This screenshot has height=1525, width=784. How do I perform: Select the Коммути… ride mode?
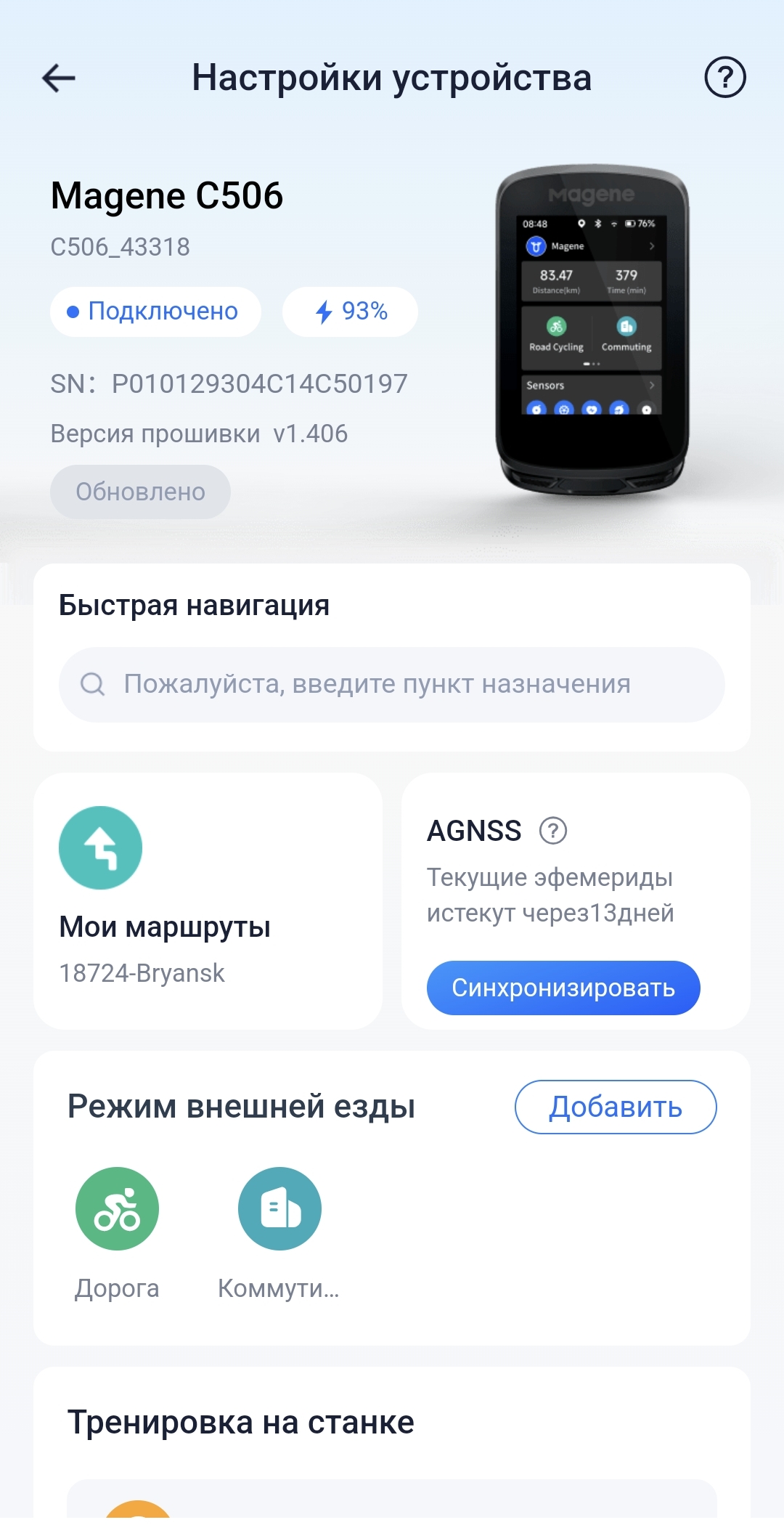coord(279,1209)
